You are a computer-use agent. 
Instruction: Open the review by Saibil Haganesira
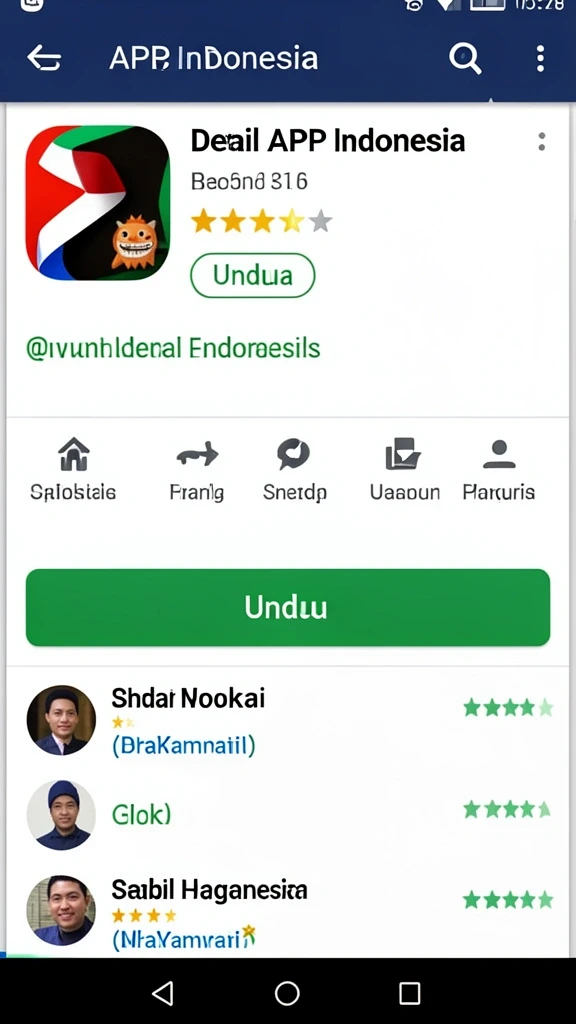[288, 910]
